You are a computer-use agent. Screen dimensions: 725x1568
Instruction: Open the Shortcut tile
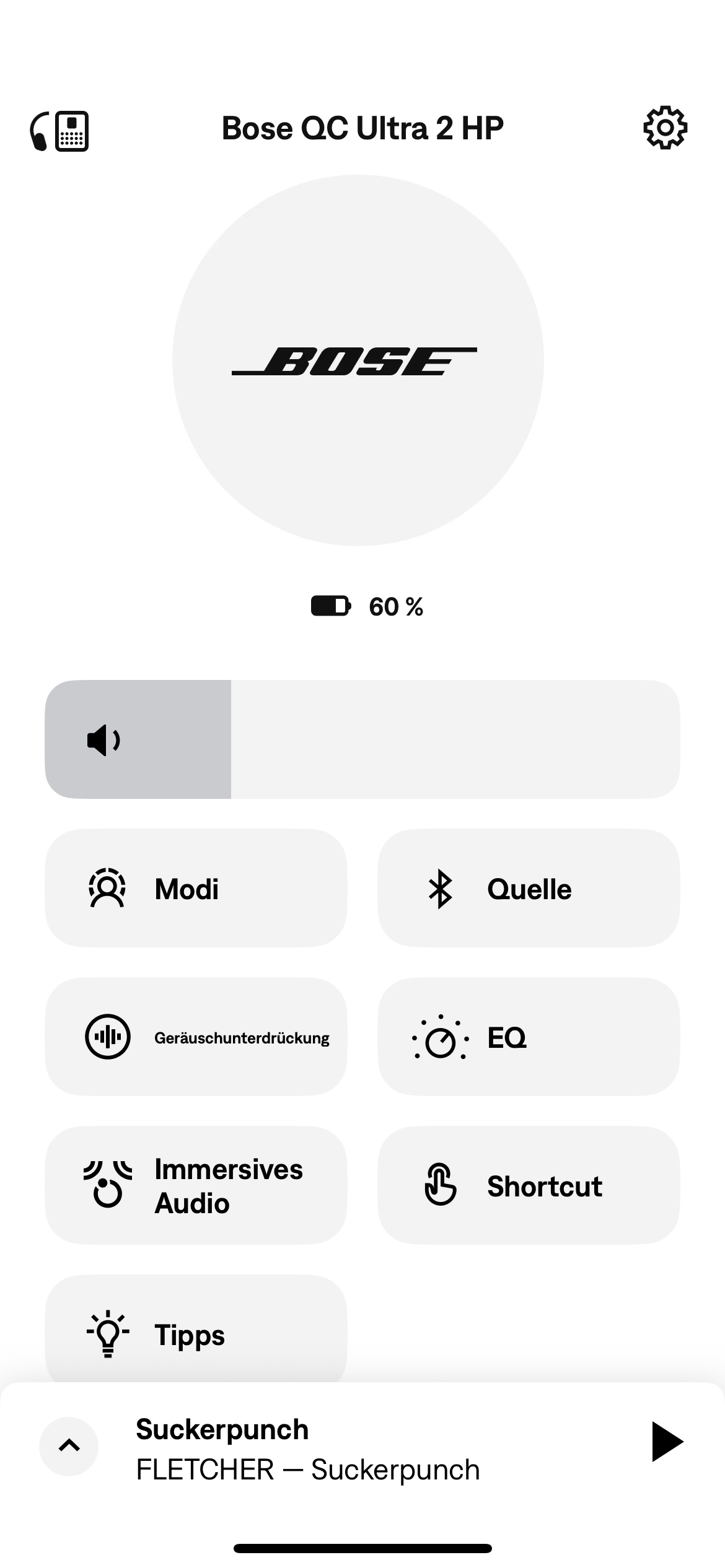(x=529, y=1185)
